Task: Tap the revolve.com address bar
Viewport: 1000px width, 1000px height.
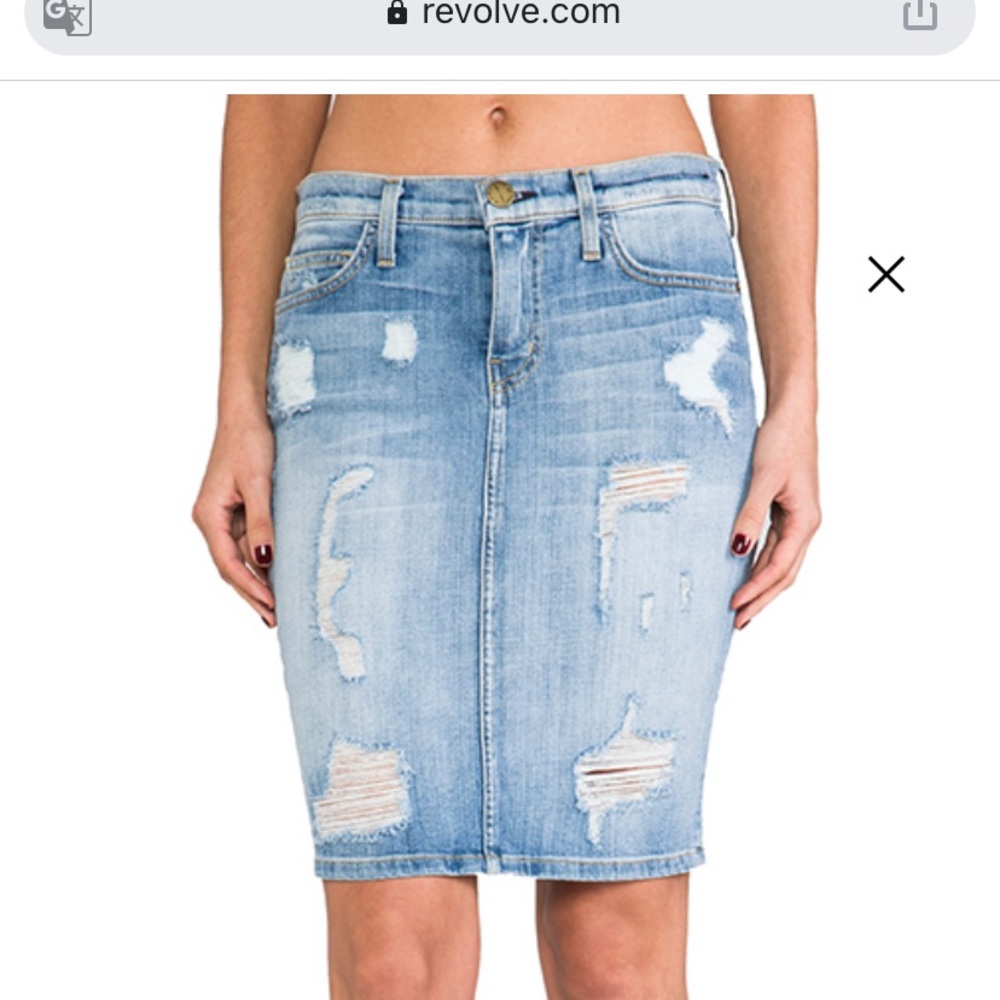Action: (504, 14)
